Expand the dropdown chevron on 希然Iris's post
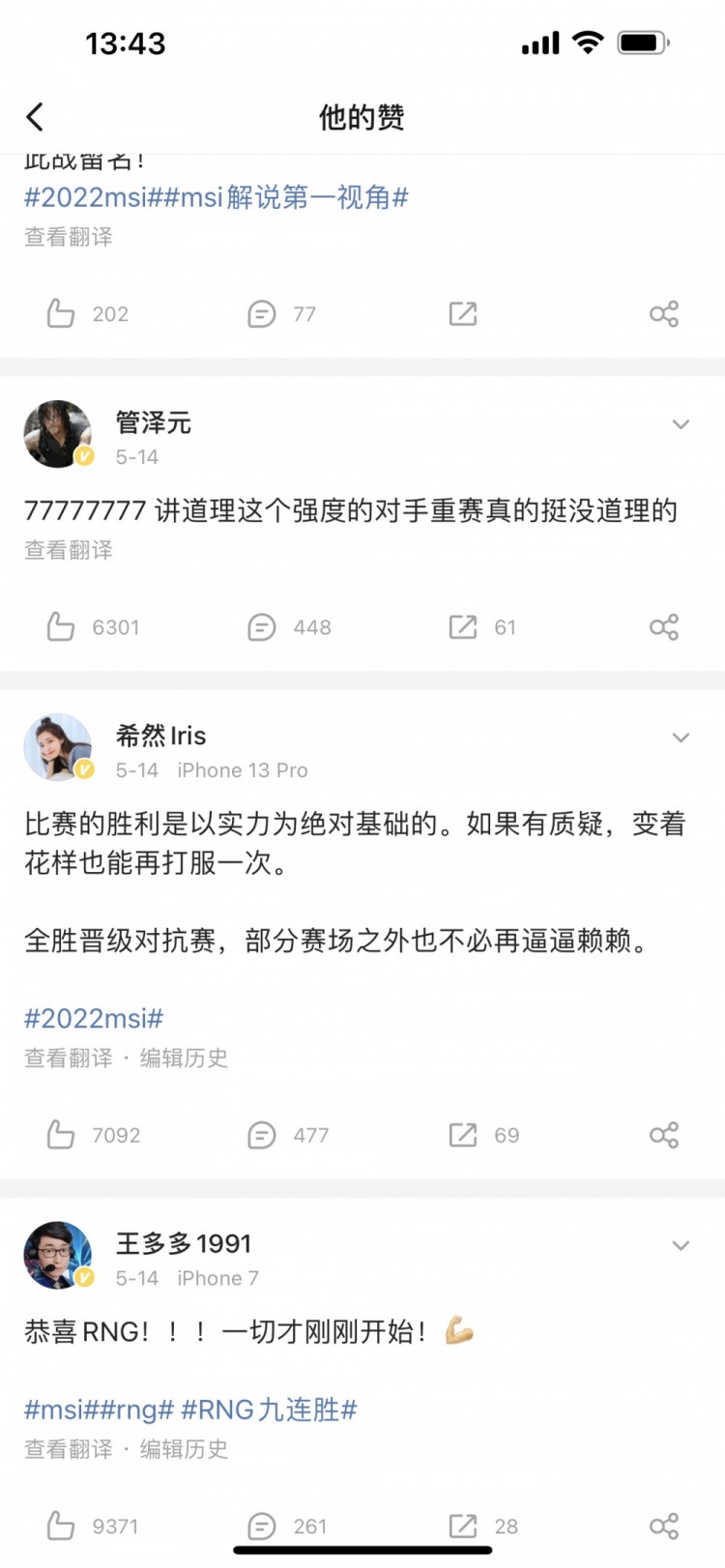This screenshot has width=725, height=1568. click(681, 738)
